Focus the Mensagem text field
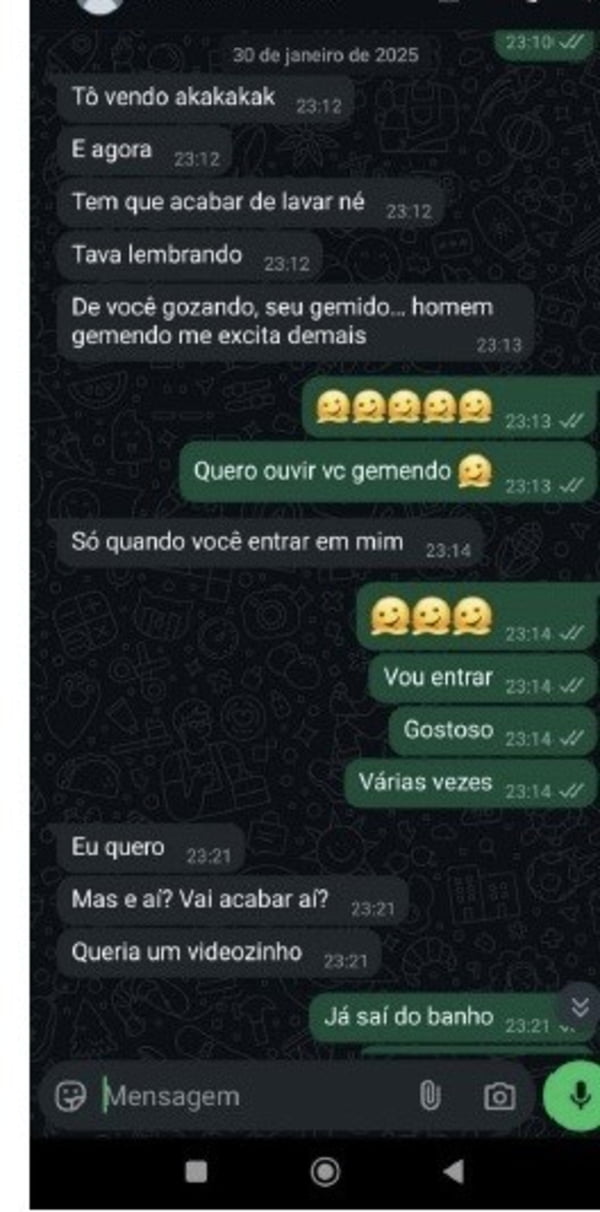Image resolution: width=600 pixels, height=1212 pixels. click(x=250, y=1096)
